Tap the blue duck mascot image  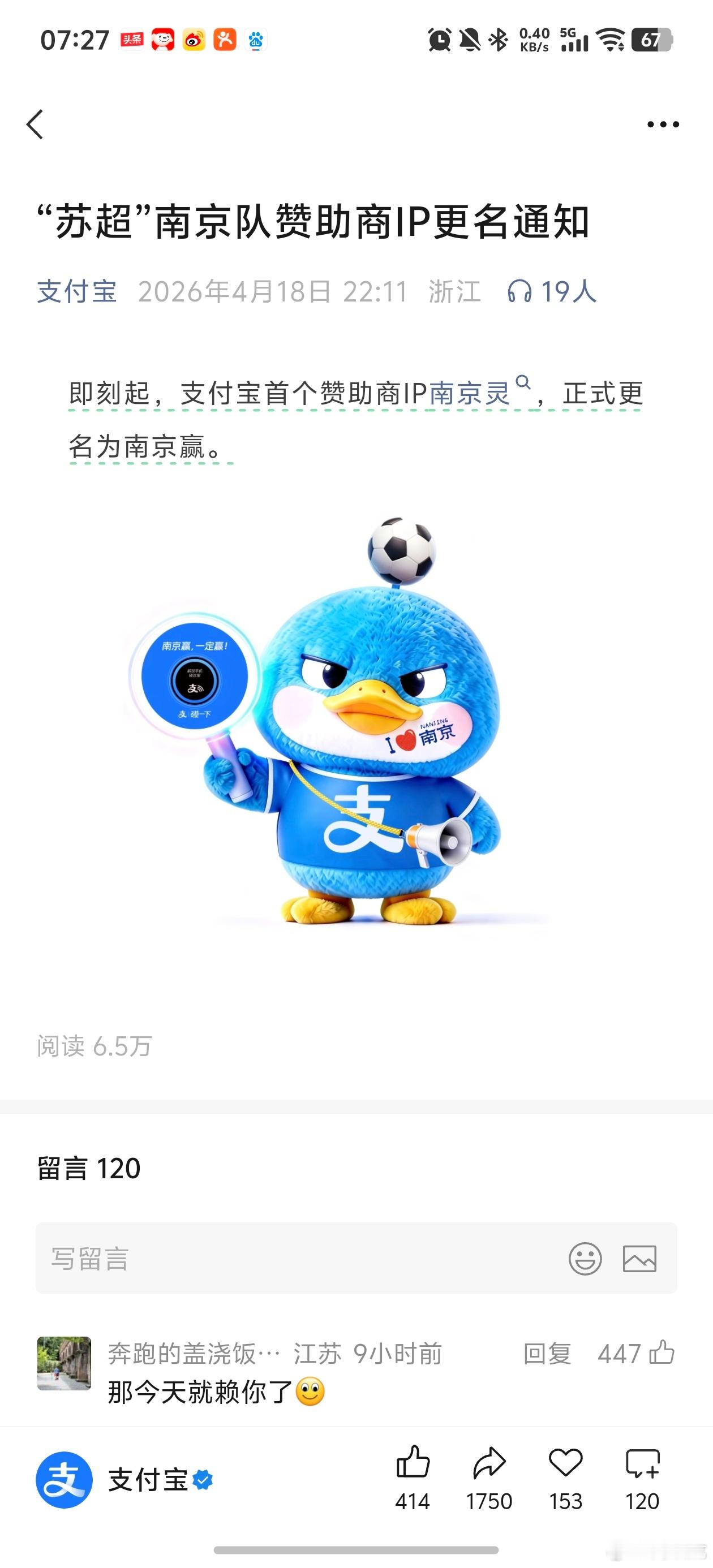click(x=356, y=761)
